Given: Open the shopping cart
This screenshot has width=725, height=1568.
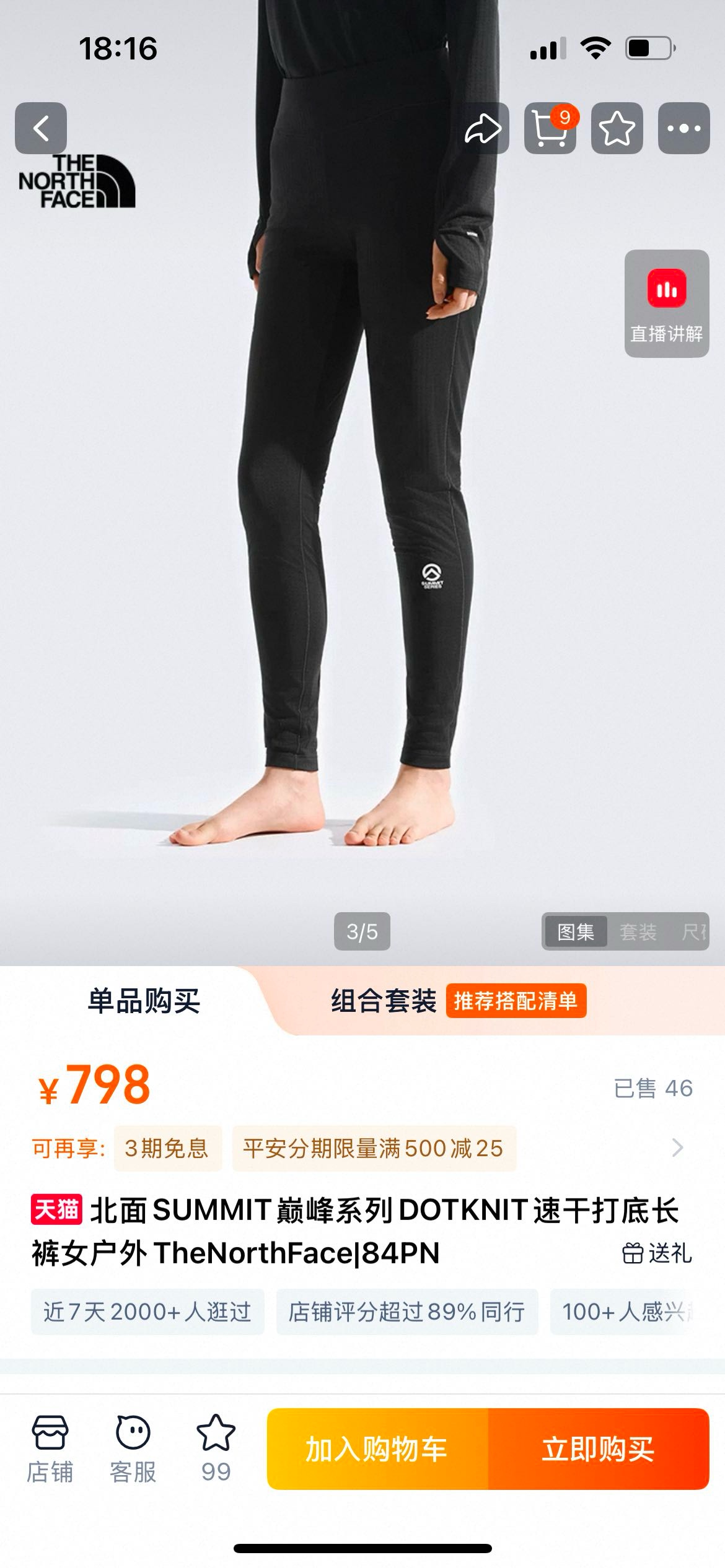Looking at the screenshot, I should pyautogui.click(x=550, y=128).
